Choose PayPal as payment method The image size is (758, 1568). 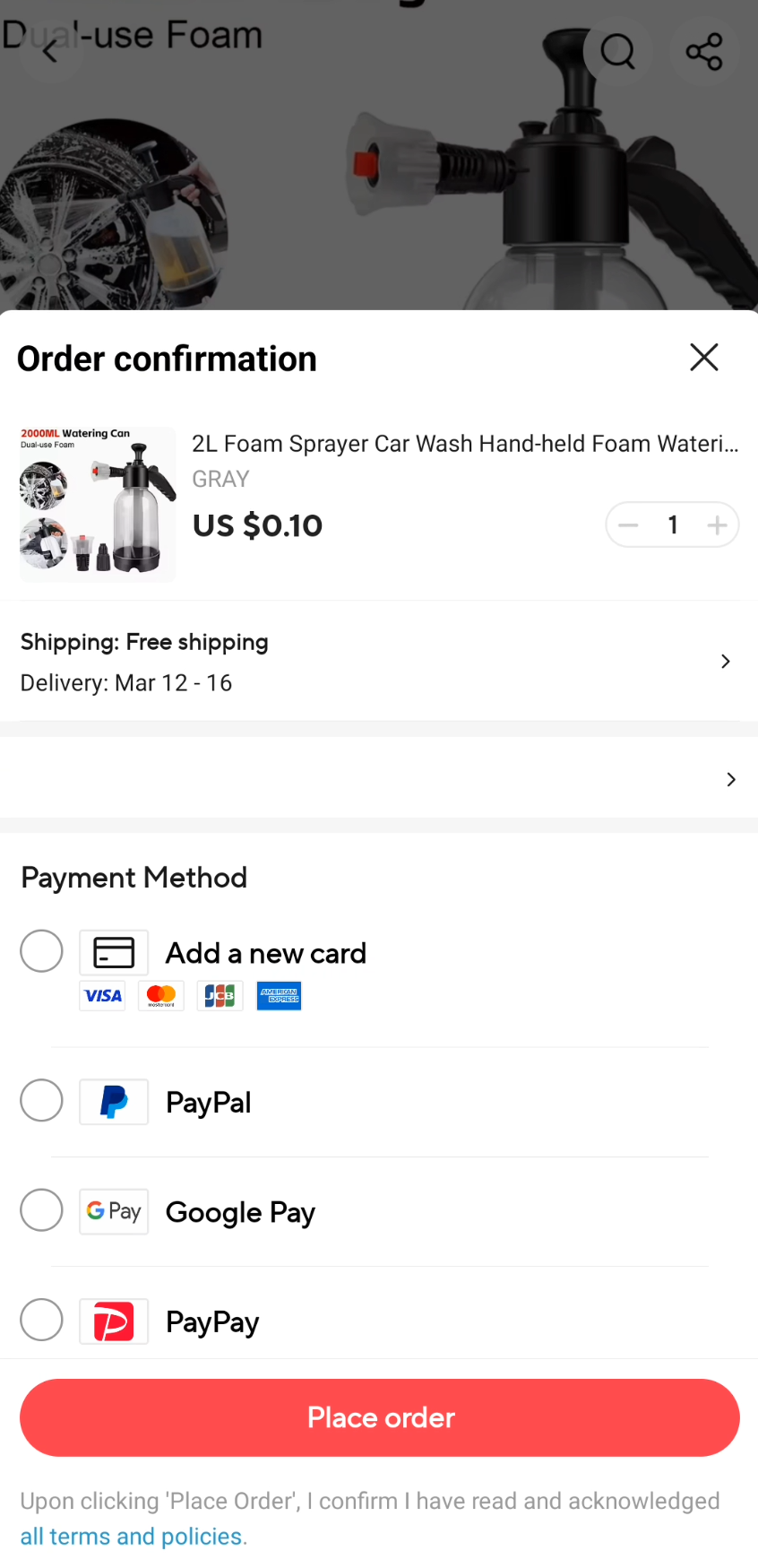point(42,1101)
